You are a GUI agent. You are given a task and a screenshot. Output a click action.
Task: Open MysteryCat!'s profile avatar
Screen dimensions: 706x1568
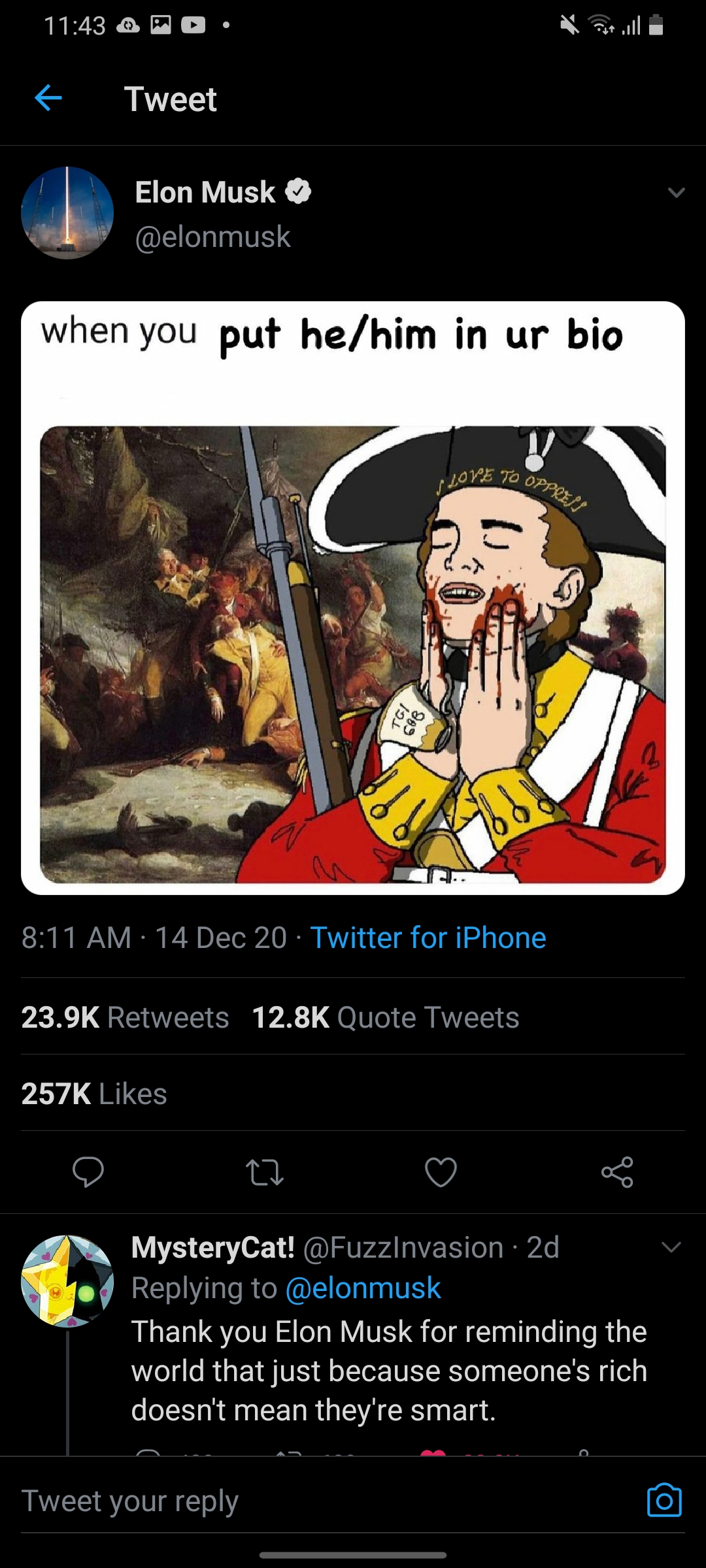coord(67,1281)
